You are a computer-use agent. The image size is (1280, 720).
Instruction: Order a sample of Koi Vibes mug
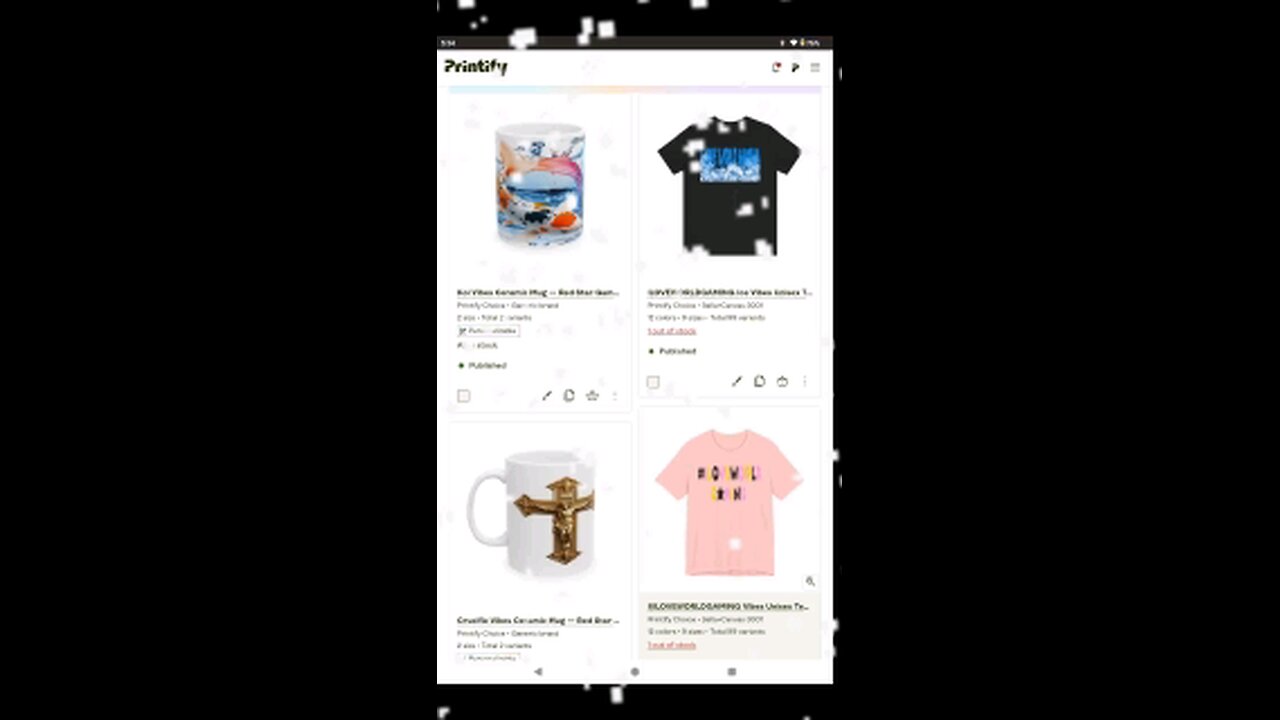pos(592,396)
